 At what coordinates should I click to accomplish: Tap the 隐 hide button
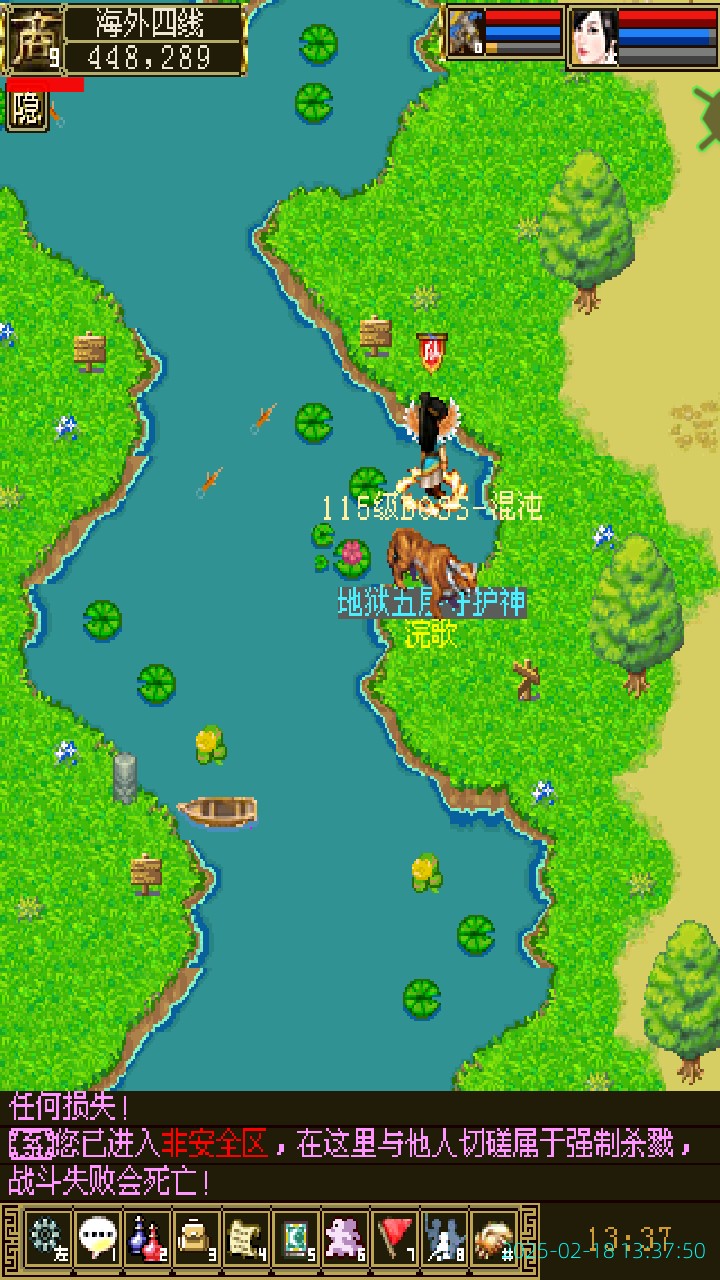[27, 108]
